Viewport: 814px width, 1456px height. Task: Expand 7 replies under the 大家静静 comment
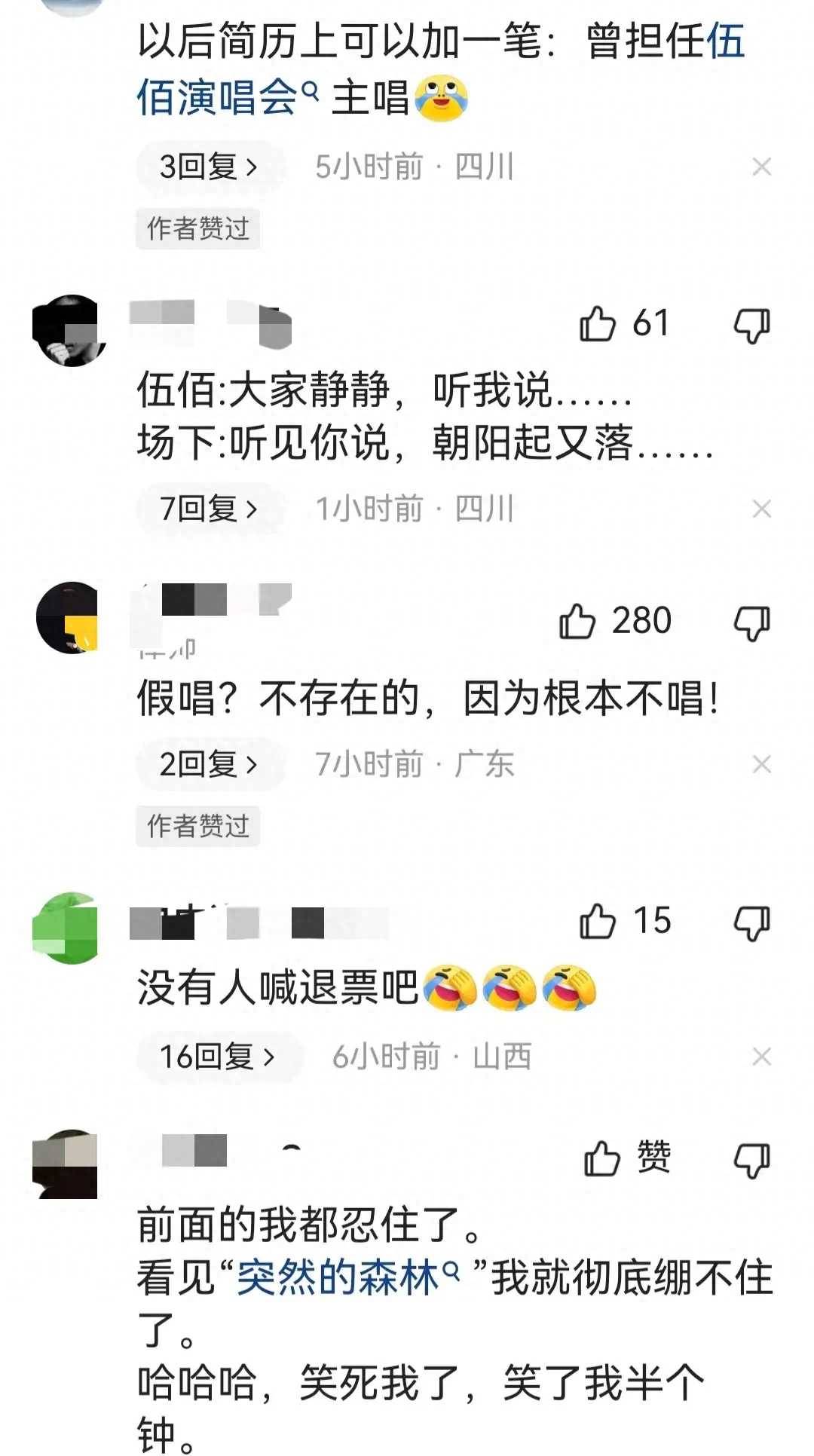tap(209, 509)
